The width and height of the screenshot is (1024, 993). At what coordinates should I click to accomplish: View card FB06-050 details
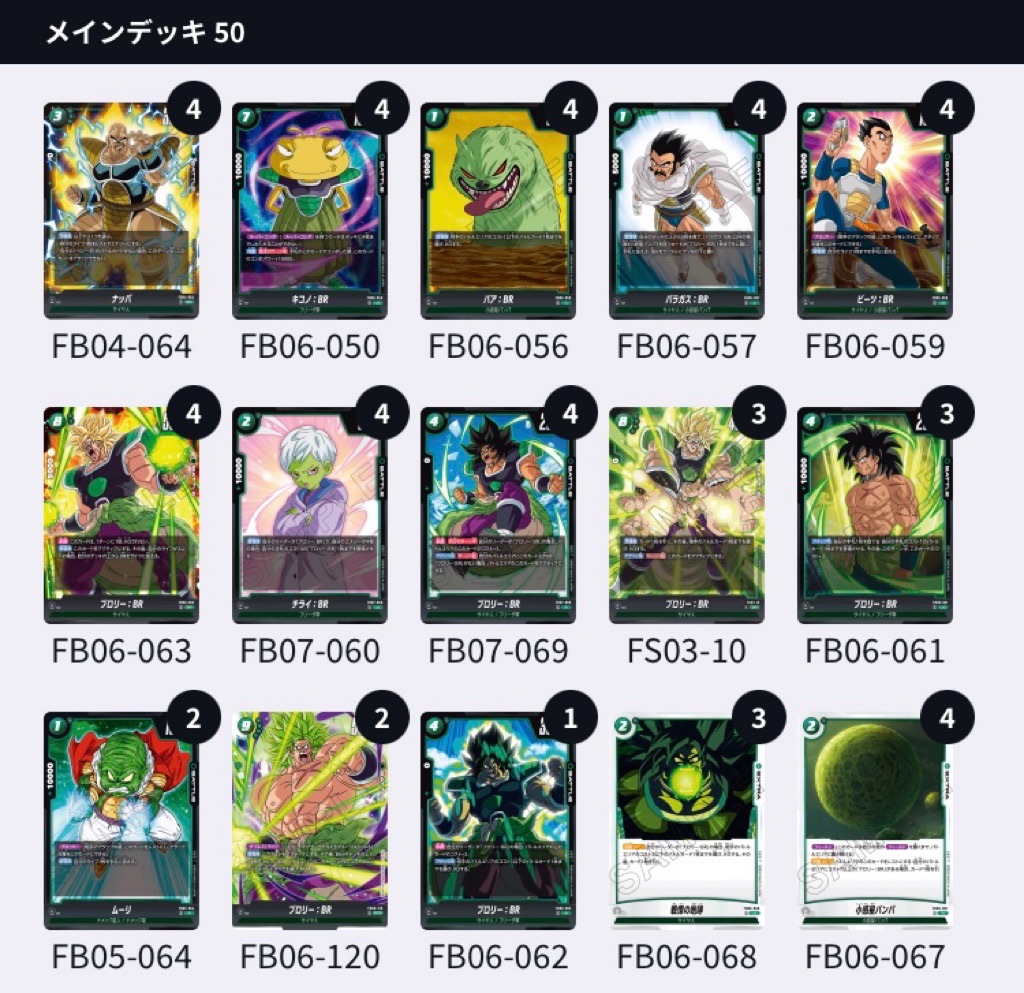309,210
